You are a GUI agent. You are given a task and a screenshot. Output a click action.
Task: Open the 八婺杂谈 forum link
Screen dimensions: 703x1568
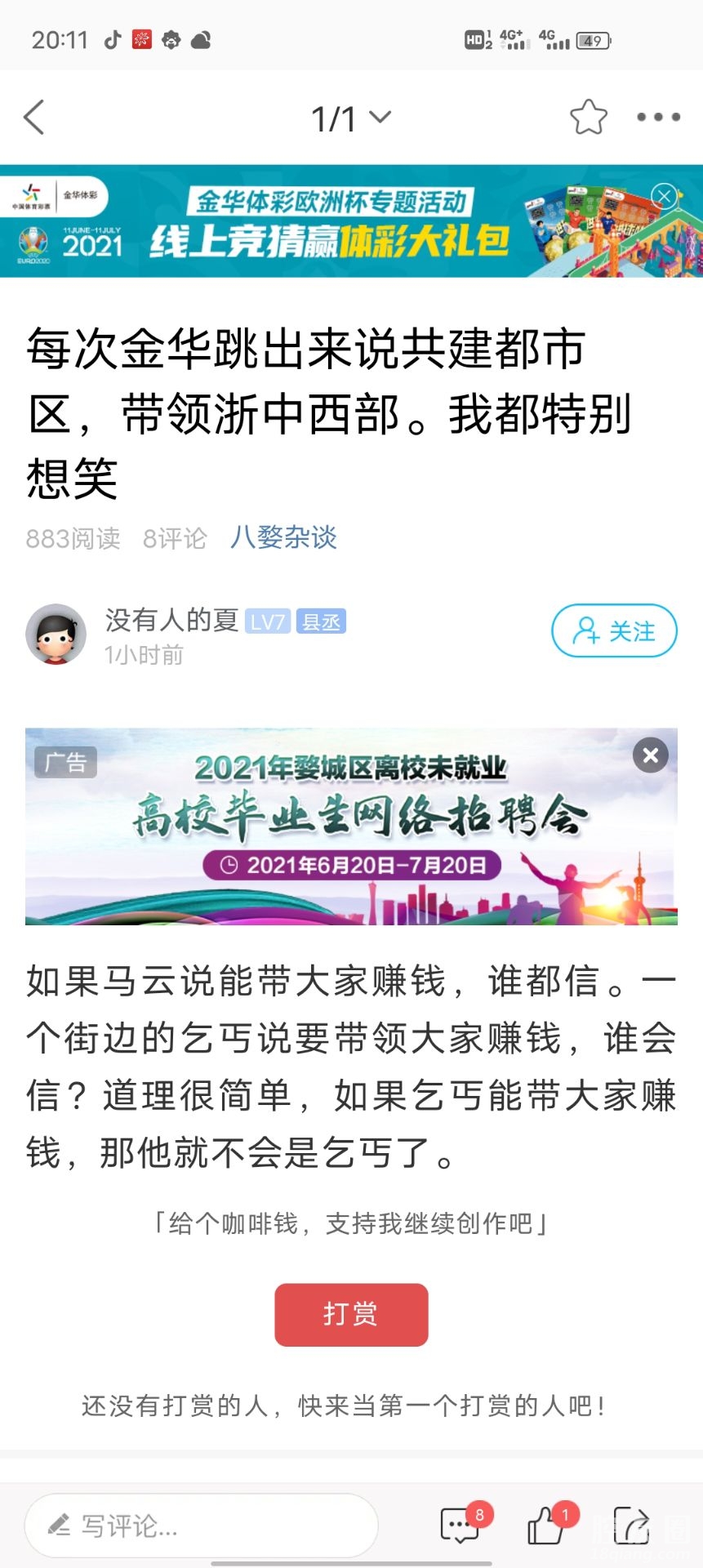point(283,537)
